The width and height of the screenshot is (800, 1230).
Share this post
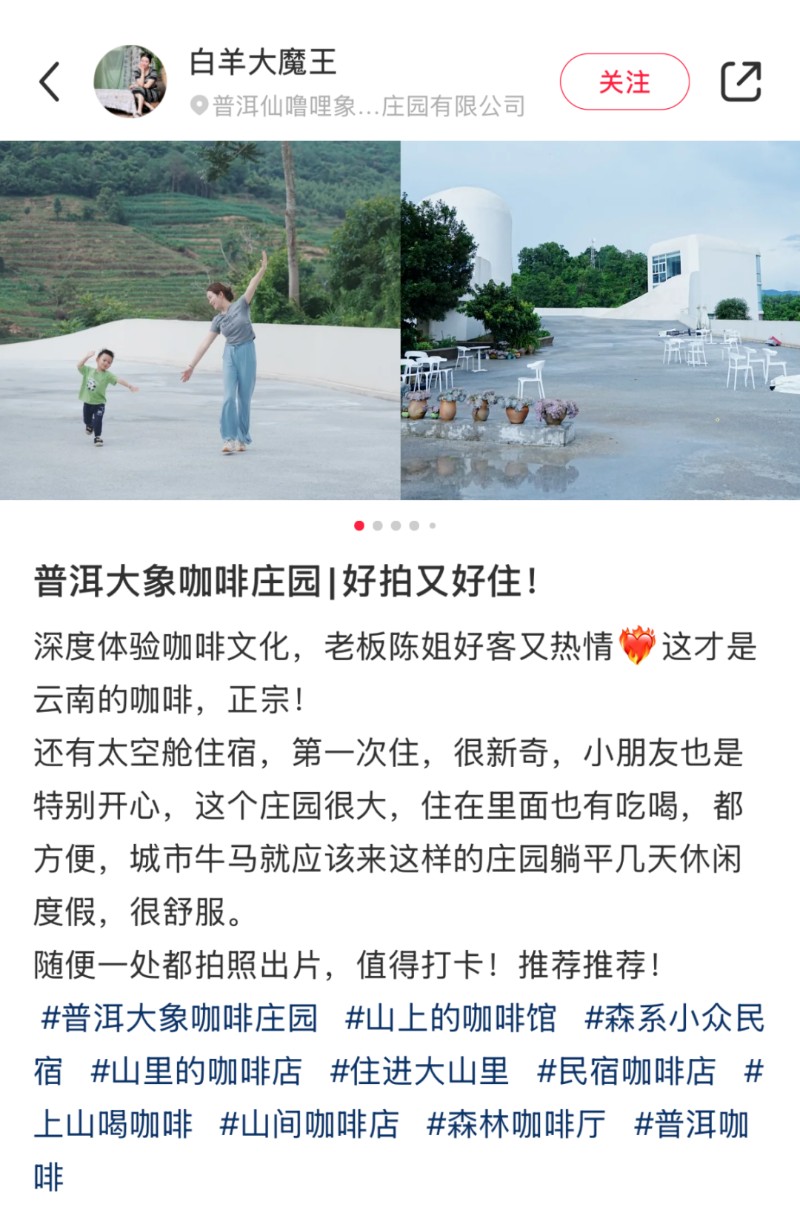[x=741, y=82]
